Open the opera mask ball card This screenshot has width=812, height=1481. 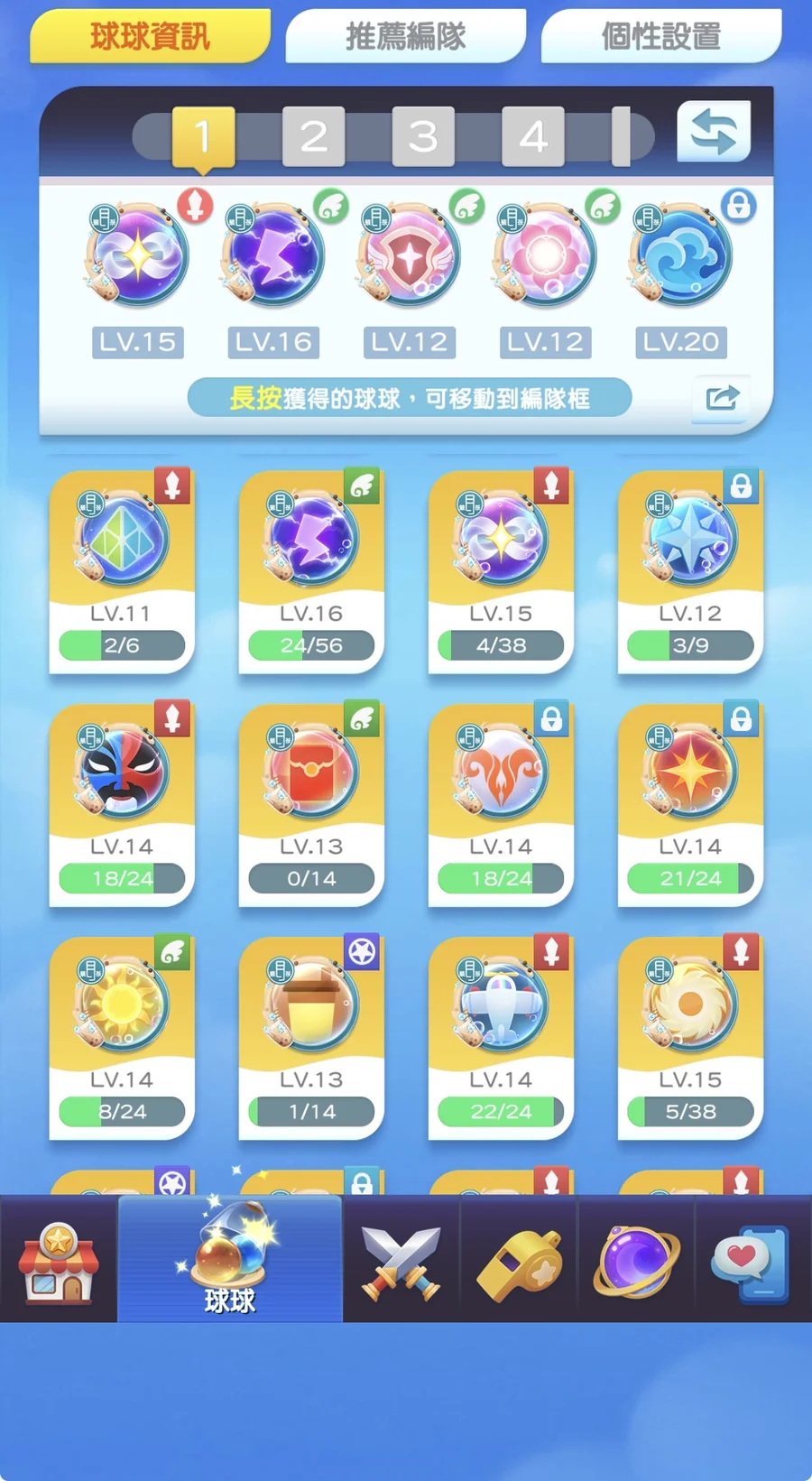click(x=122, y=803)
